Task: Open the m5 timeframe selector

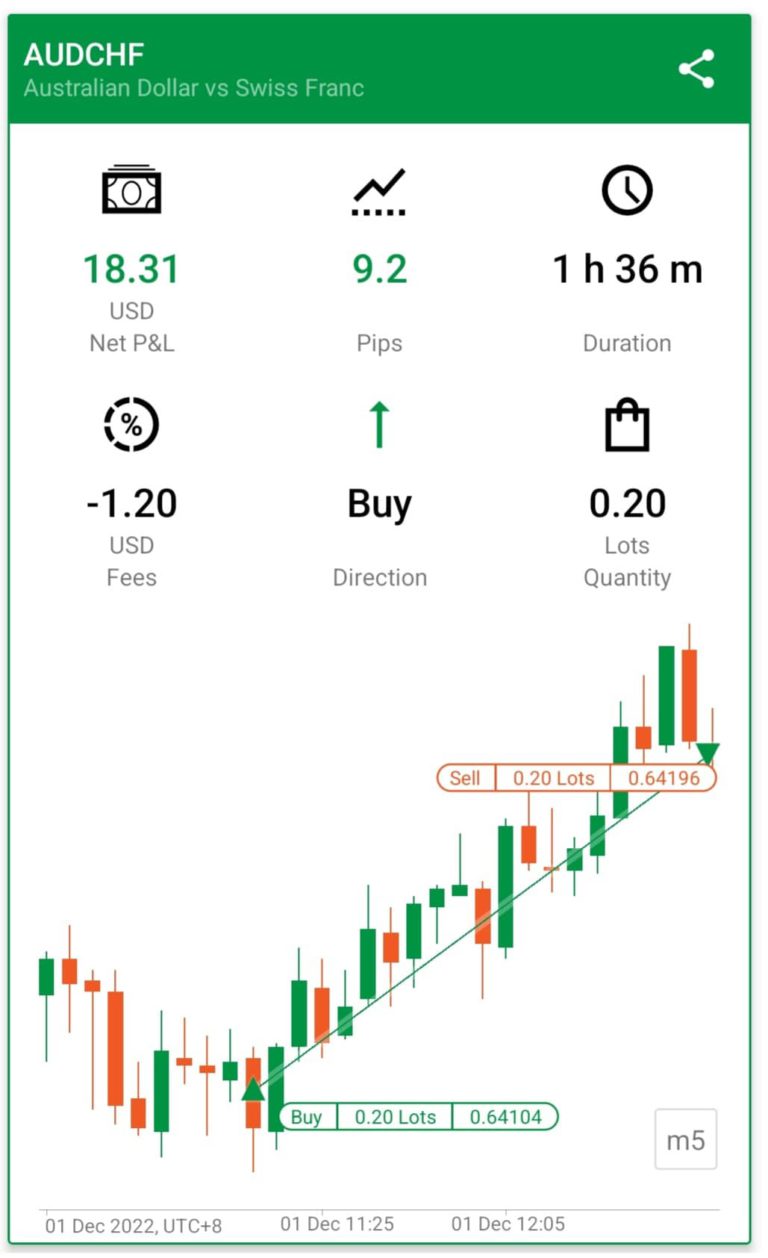Action: pos(686,1139)
